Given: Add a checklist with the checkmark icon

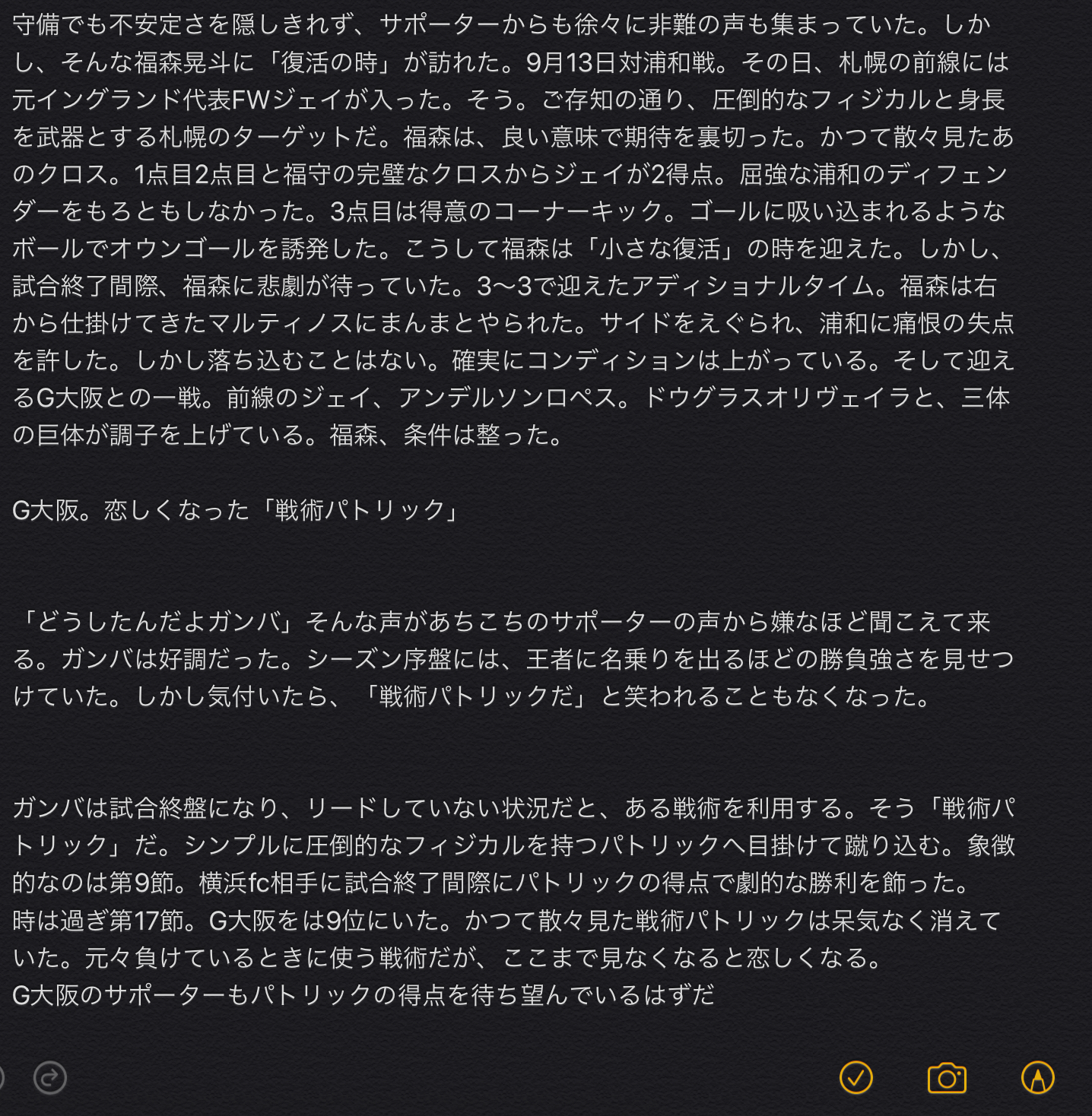Looking at the screenshot, I should [x=856, y=1077].
